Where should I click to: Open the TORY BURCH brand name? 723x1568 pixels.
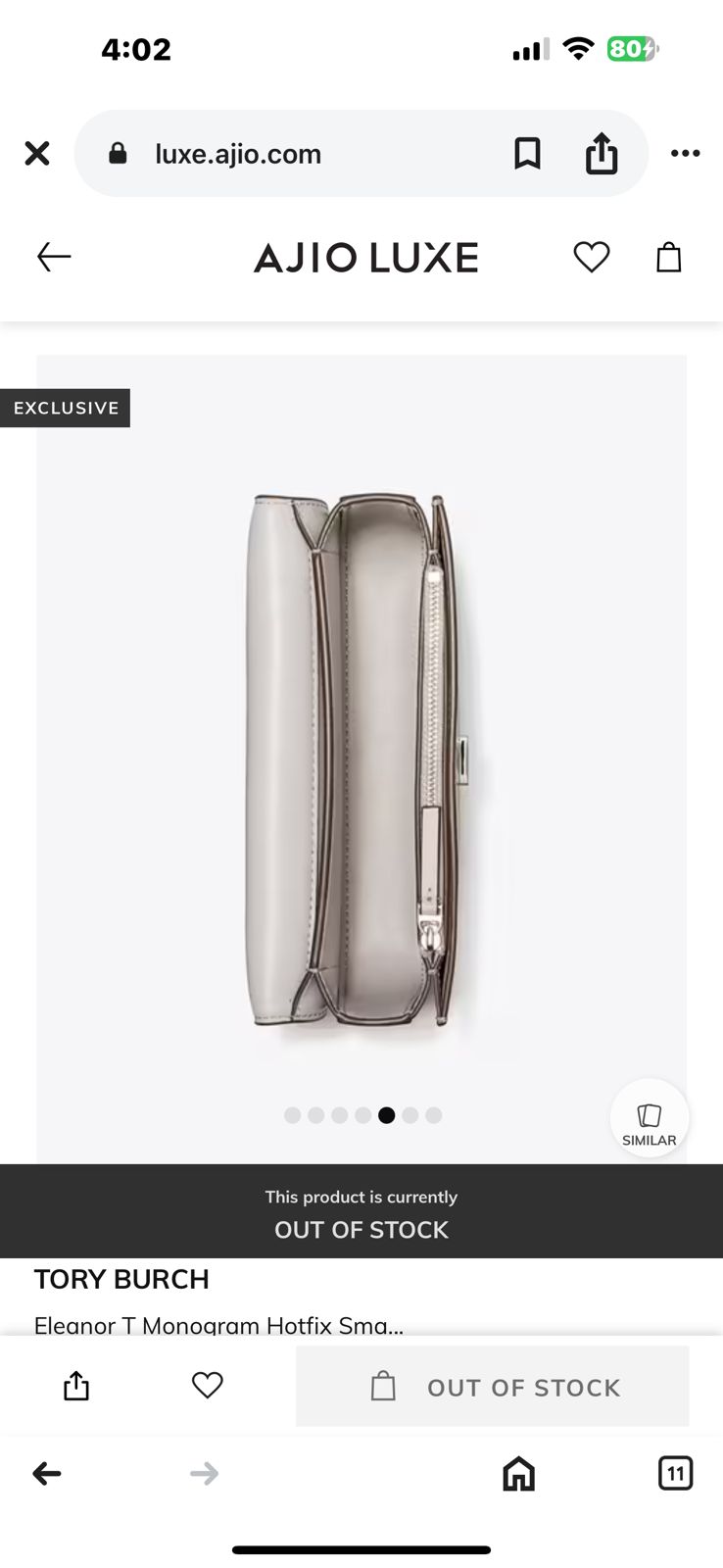tap(121, 1279)
